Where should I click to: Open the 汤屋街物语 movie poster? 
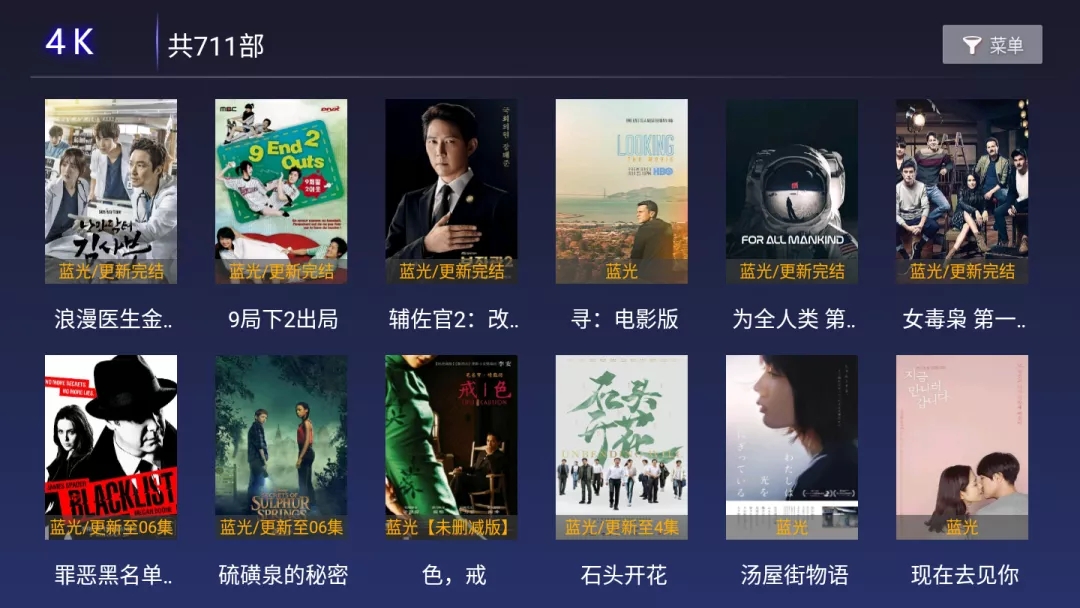pos(791,447)
